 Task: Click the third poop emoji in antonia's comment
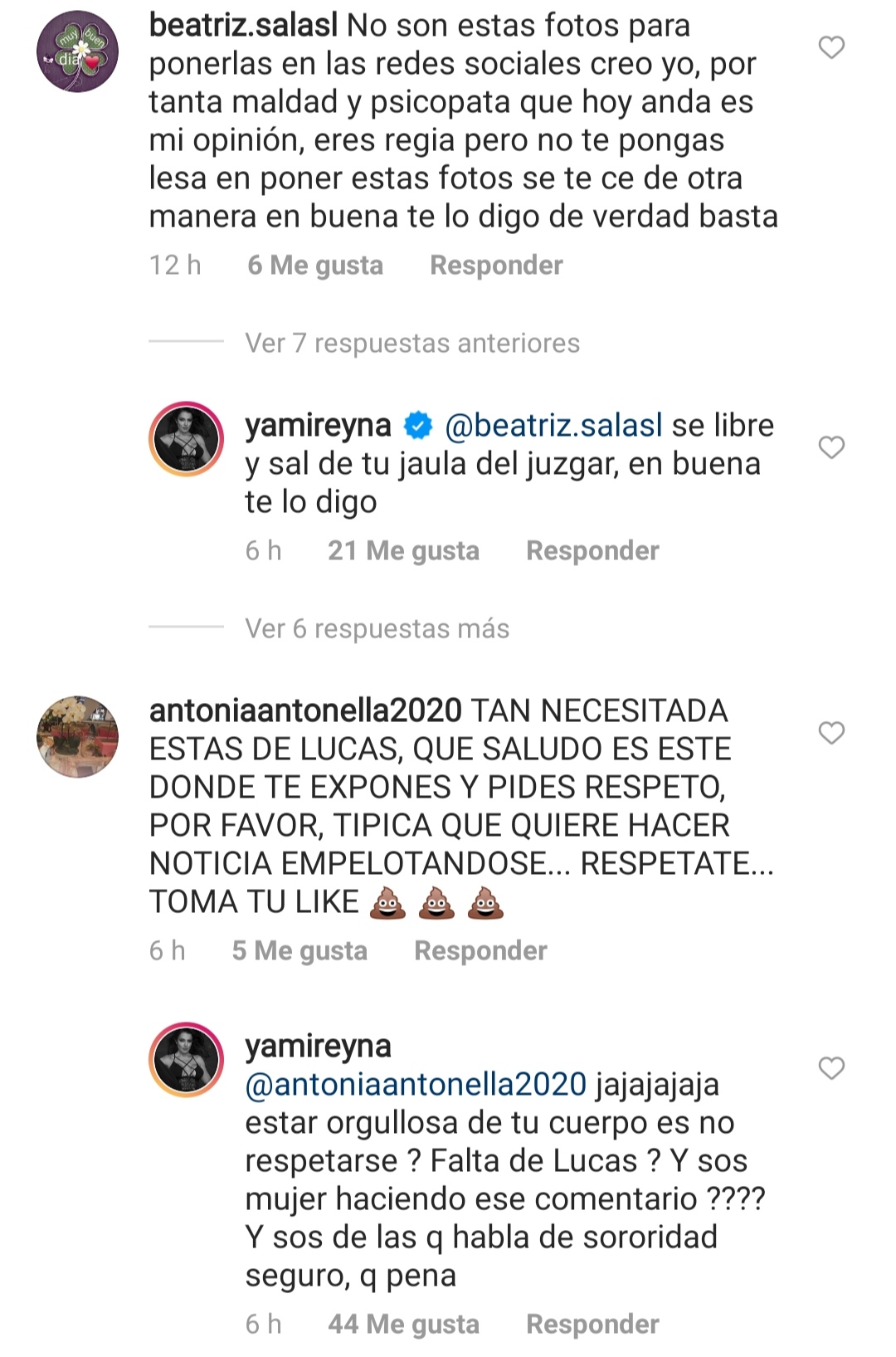tap(485, 901)
